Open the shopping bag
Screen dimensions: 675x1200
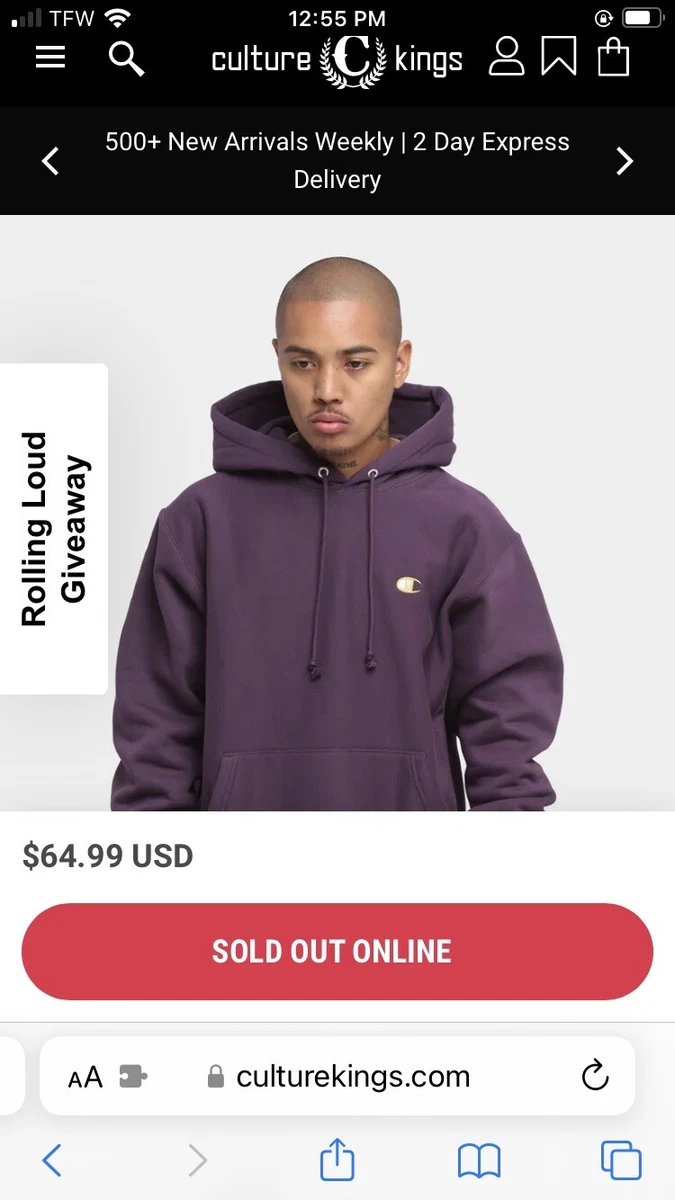(613, 58)
